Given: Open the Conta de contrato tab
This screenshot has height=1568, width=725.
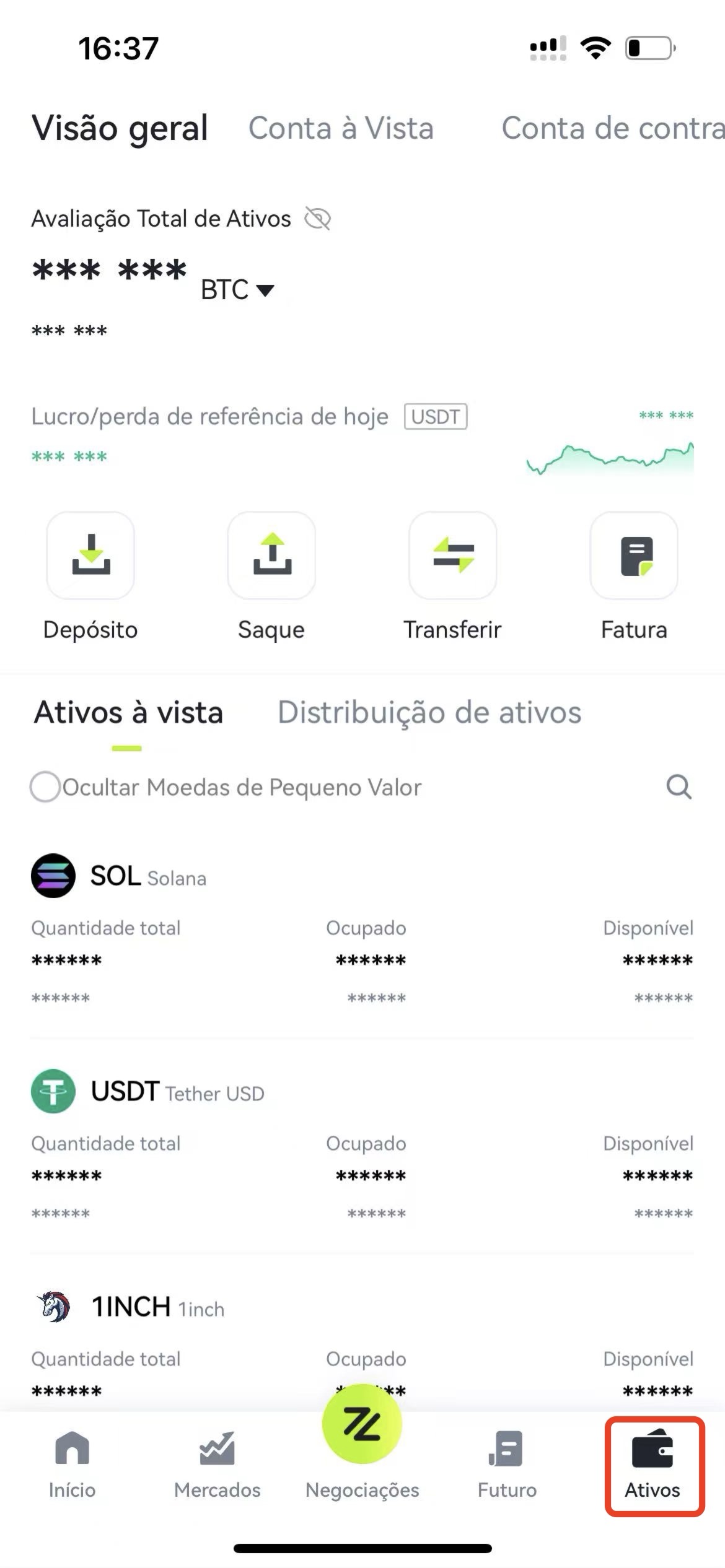Looking at the screenshot, I should point(613,128).
